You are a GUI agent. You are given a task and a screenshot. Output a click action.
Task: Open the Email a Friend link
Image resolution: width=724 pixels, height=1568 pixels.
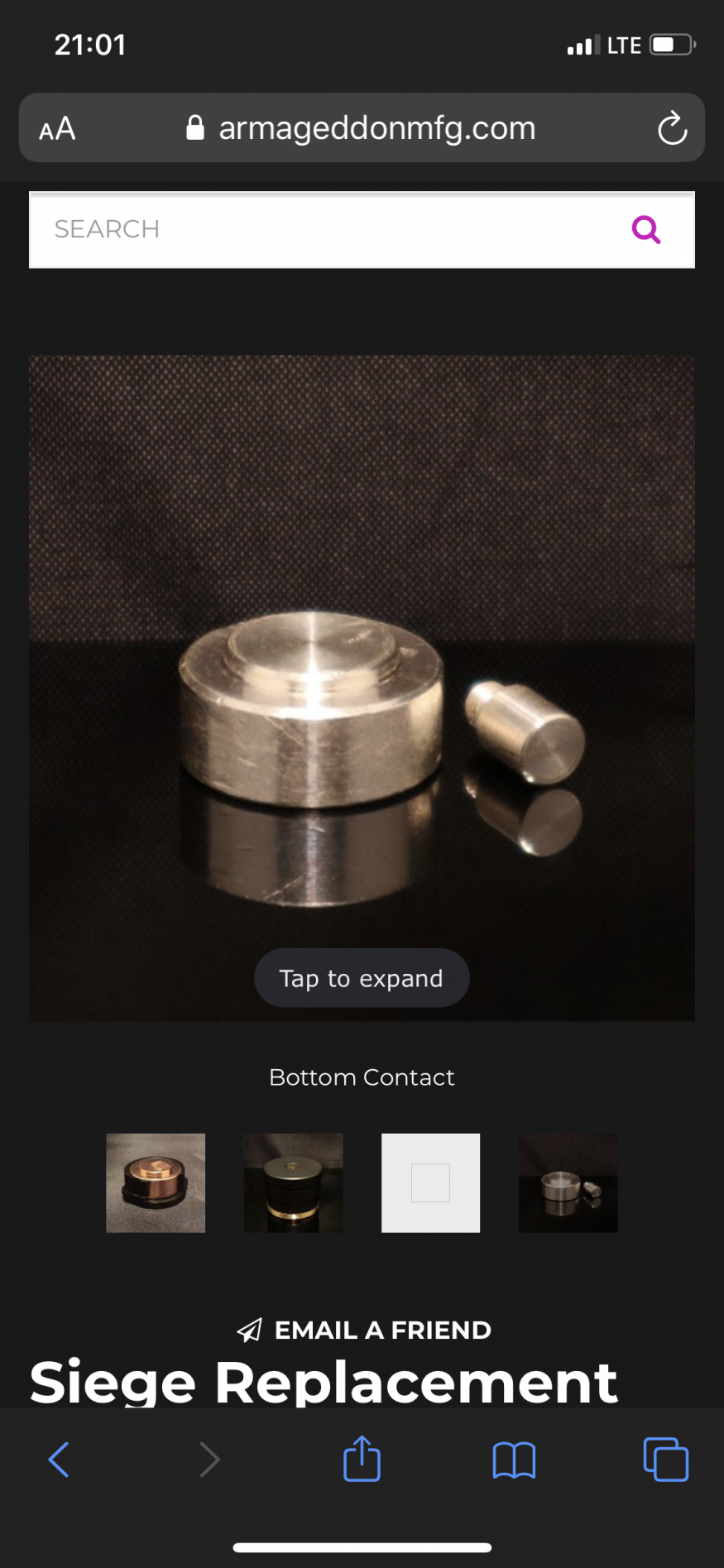[x=364, y=1330]
